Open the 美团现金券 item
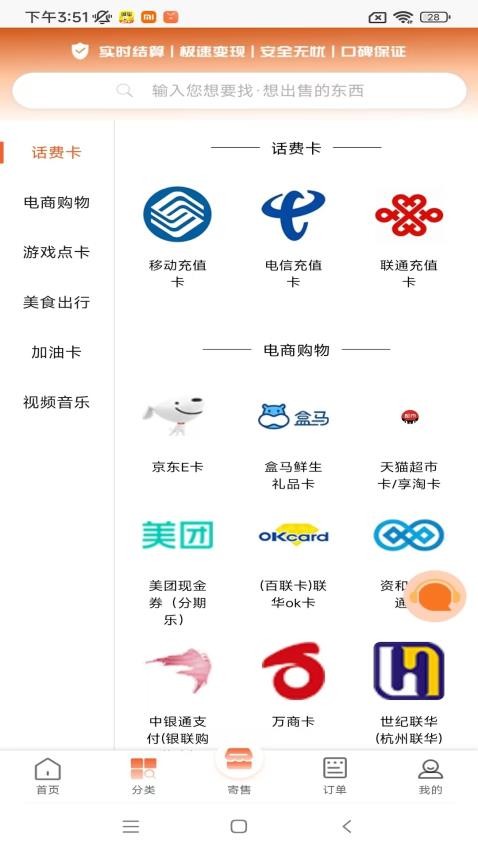 [x=177, y=571]
